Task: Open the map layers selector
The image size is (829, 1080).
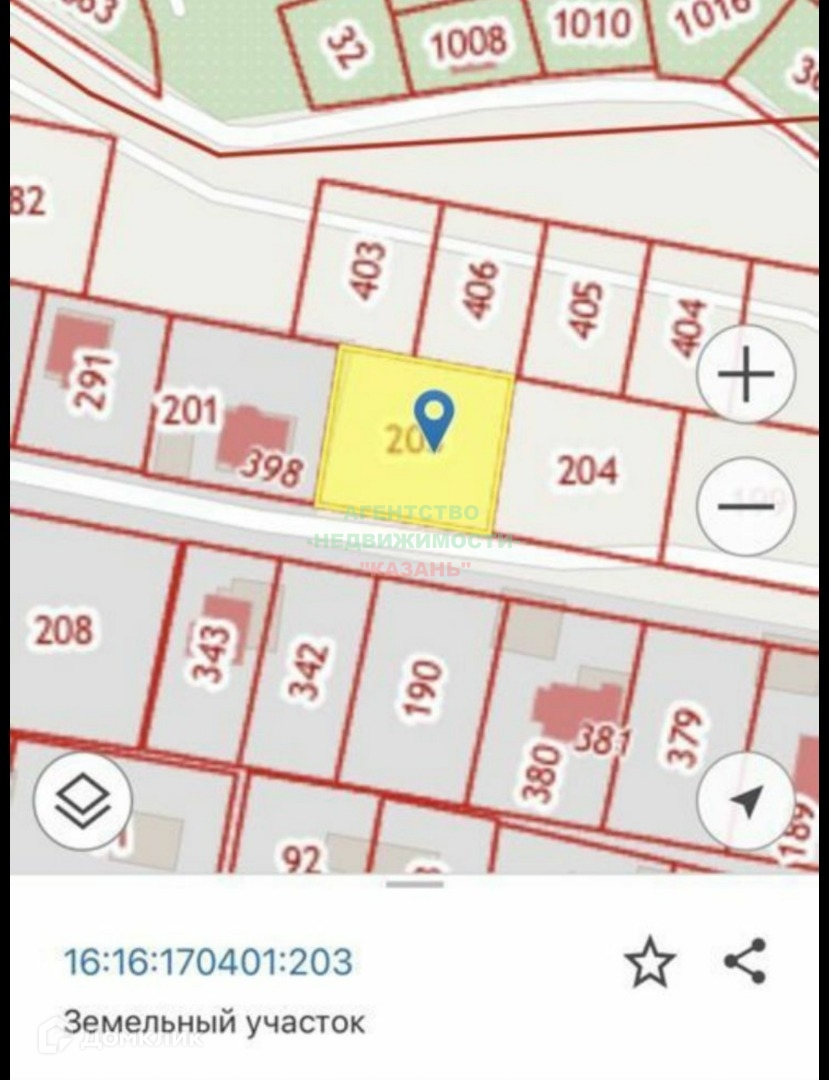Action: (83, 802)
